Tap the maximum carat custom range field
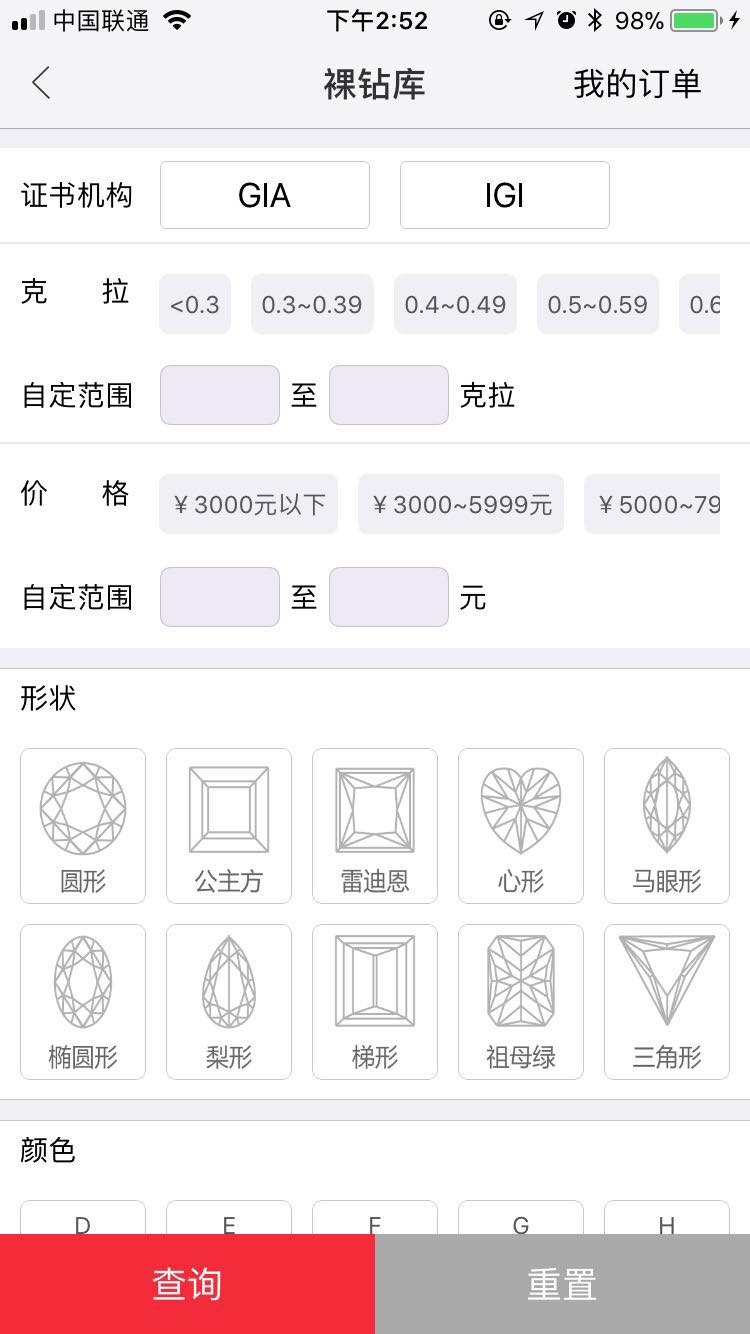 coord(388,395)
